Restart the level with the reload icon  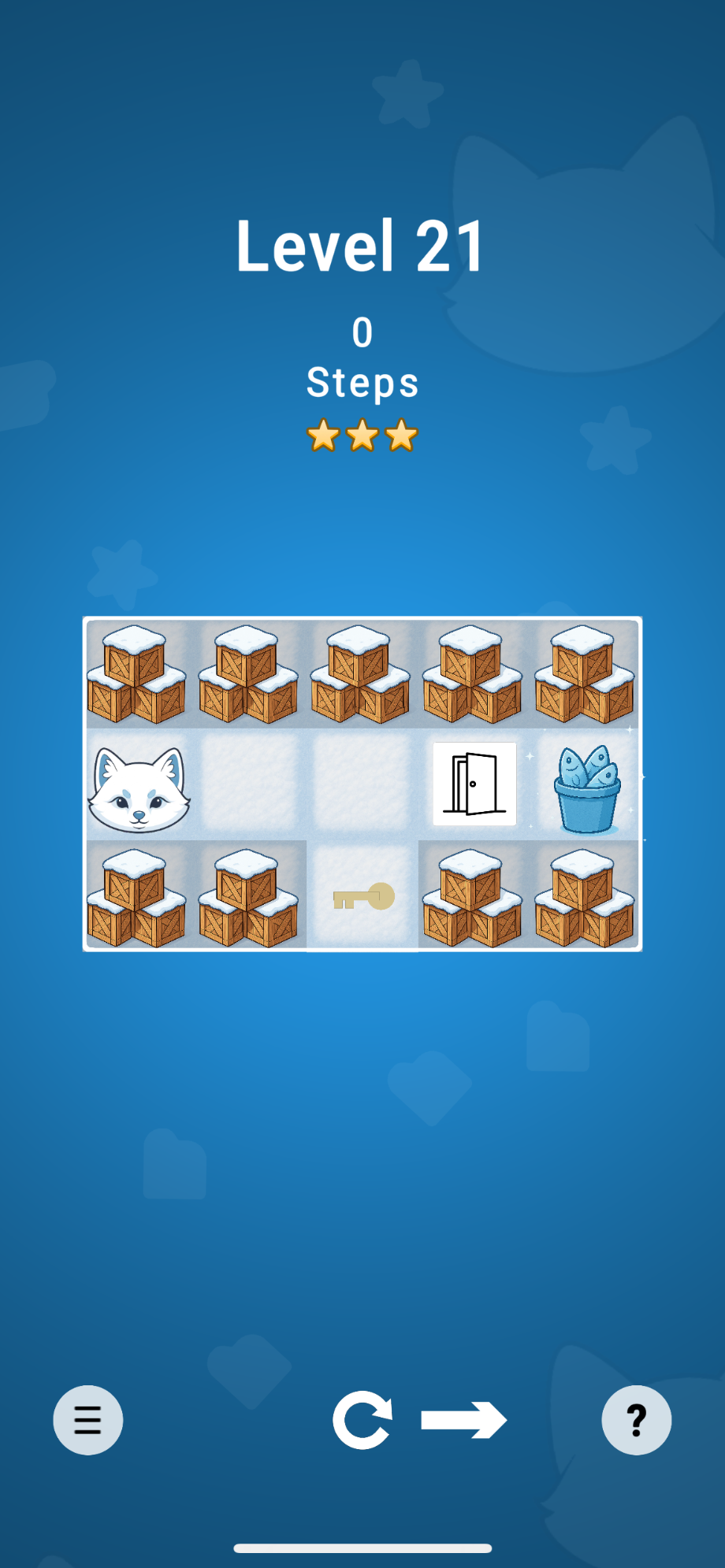point(362,1419)
